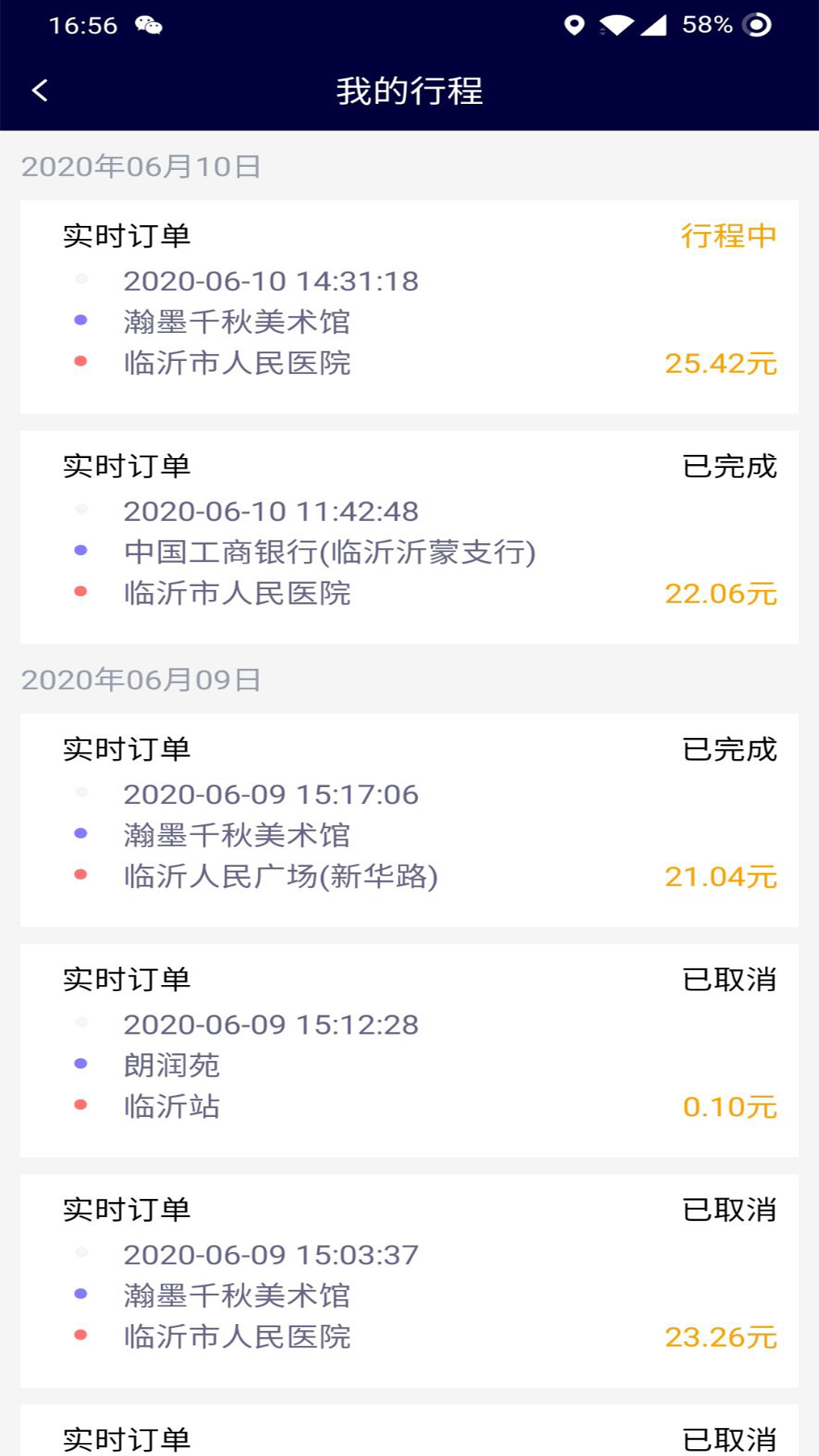This screenshot has height=1456, width=819.
Task: Select the date header 2020年06月09日
Action: (142, 681)
